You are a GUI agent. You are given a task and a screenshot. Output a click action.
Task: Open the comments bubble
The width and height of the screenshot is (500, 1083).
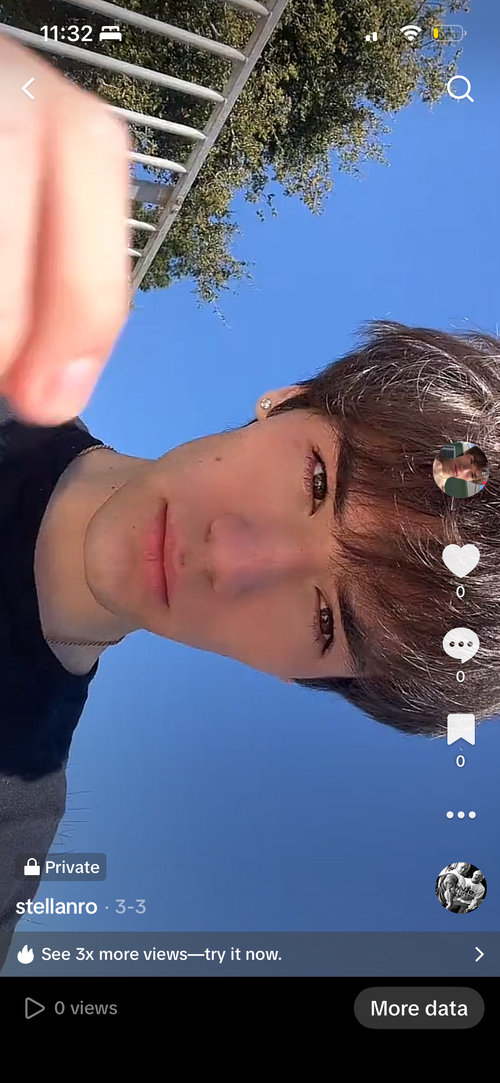point(461,645)
